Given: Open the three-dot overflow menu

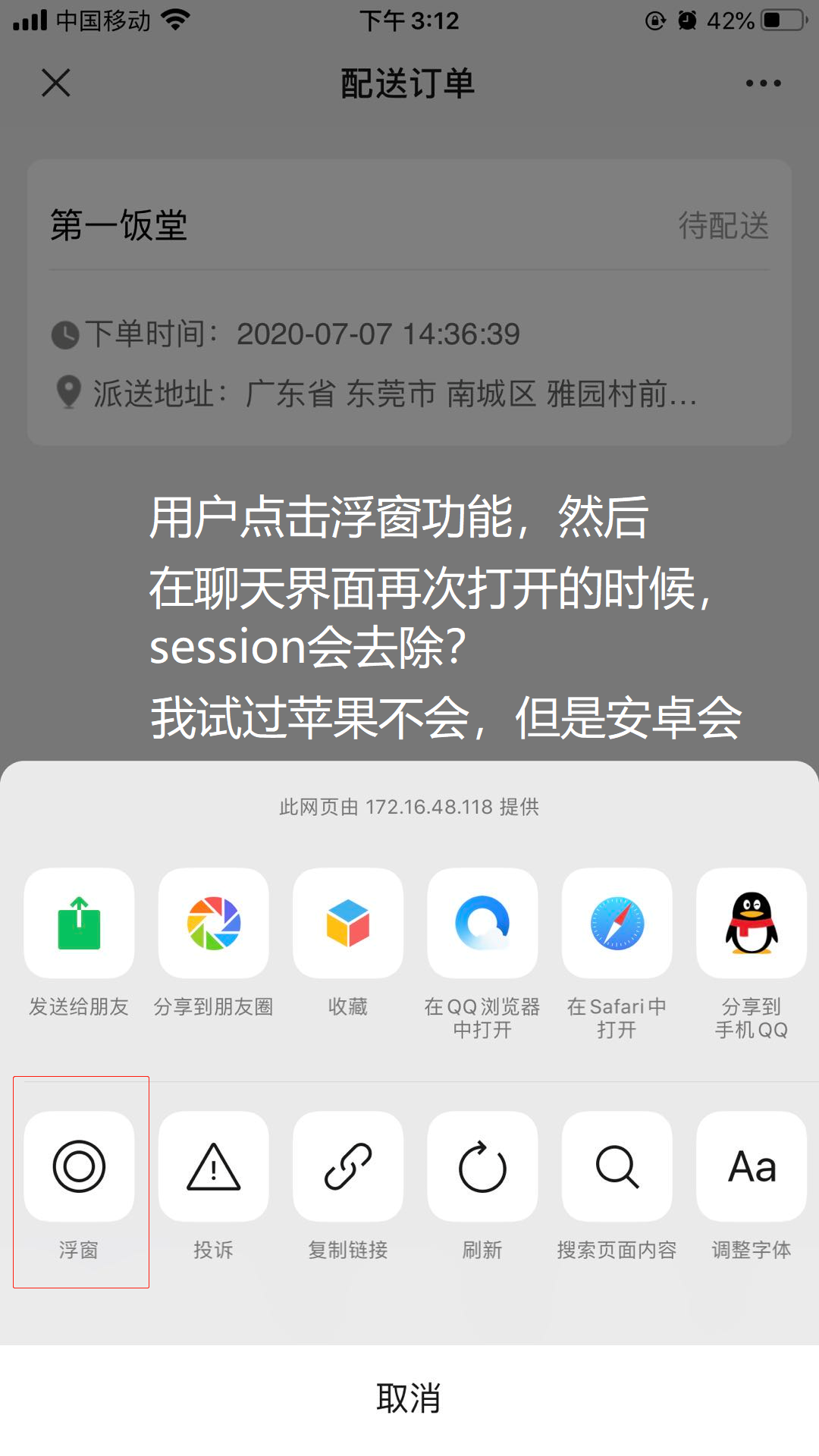Looking at the screenshot, I should click(763, 83).
